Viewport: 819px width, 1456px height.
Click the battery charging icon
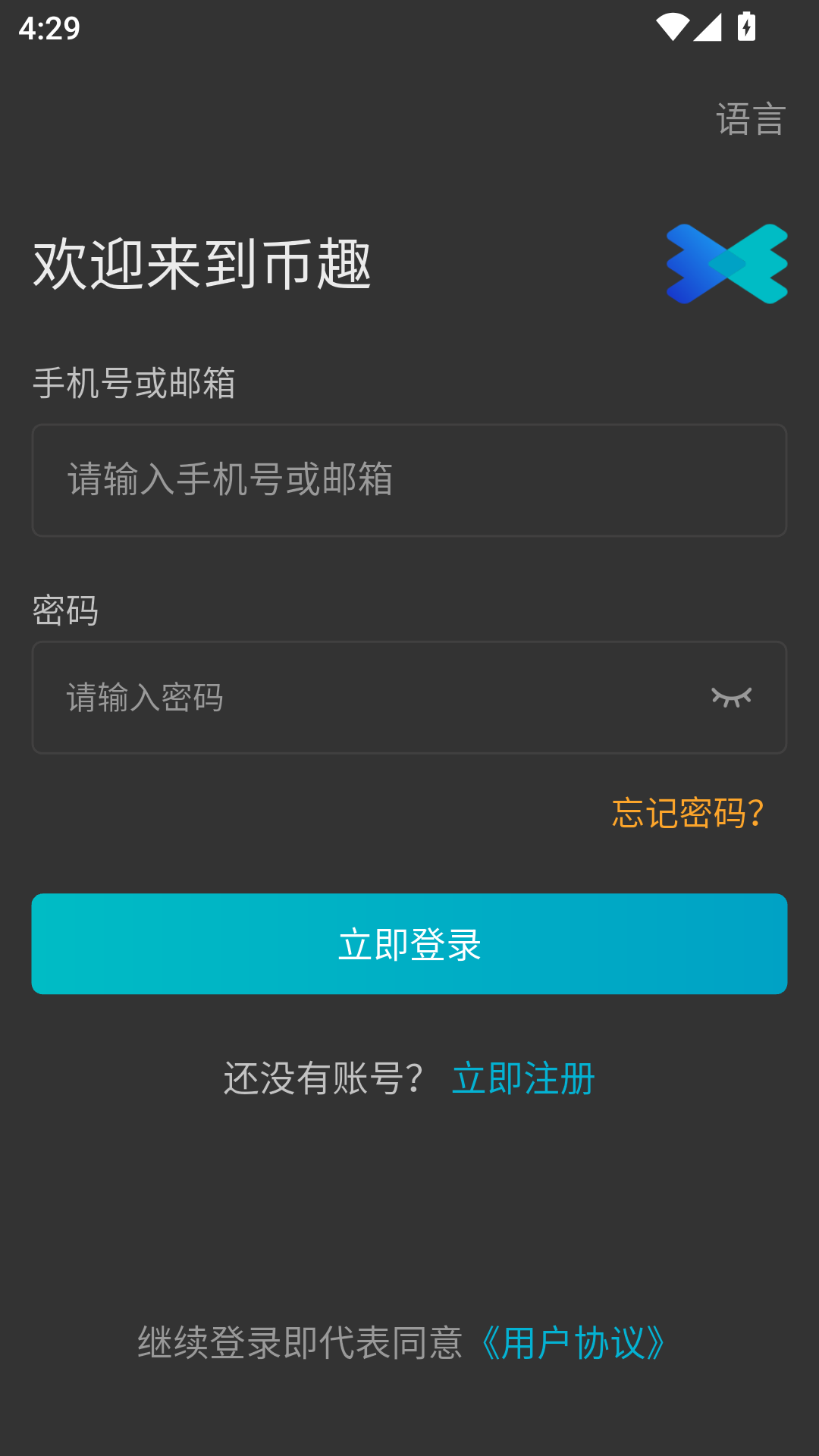coord(747,25)
